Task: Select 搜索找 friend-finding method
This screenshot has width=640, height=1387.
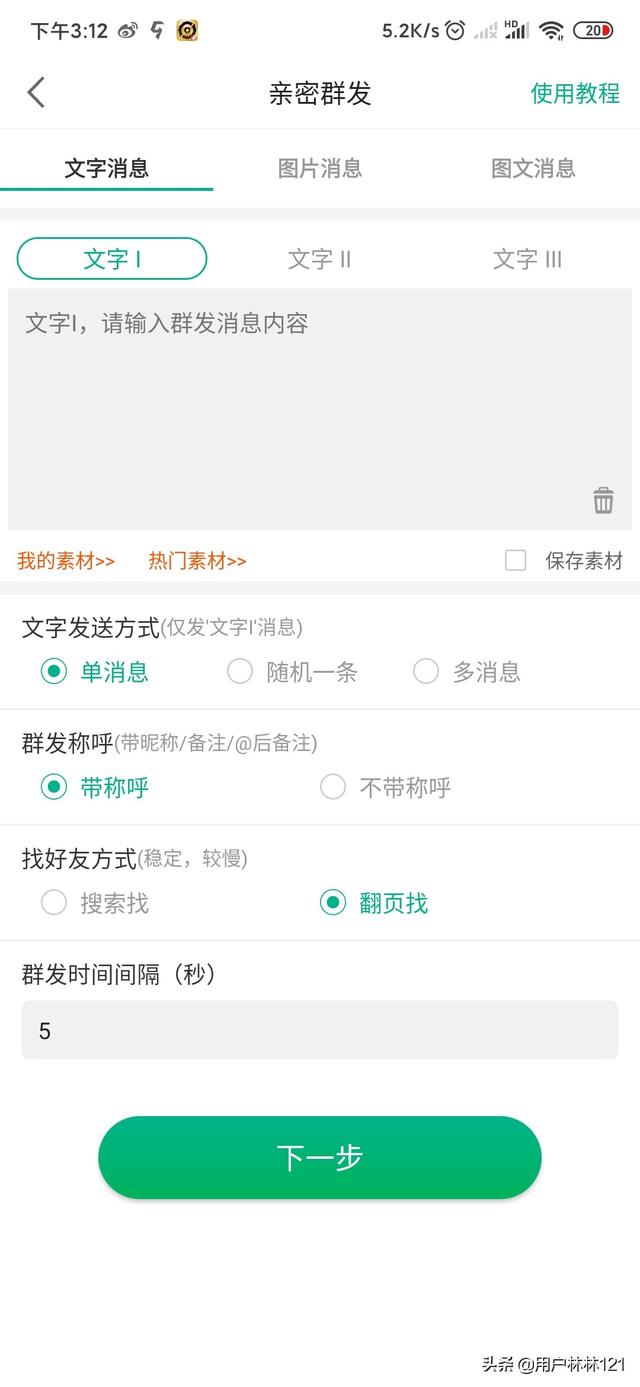Action: [x=54, y=904]
